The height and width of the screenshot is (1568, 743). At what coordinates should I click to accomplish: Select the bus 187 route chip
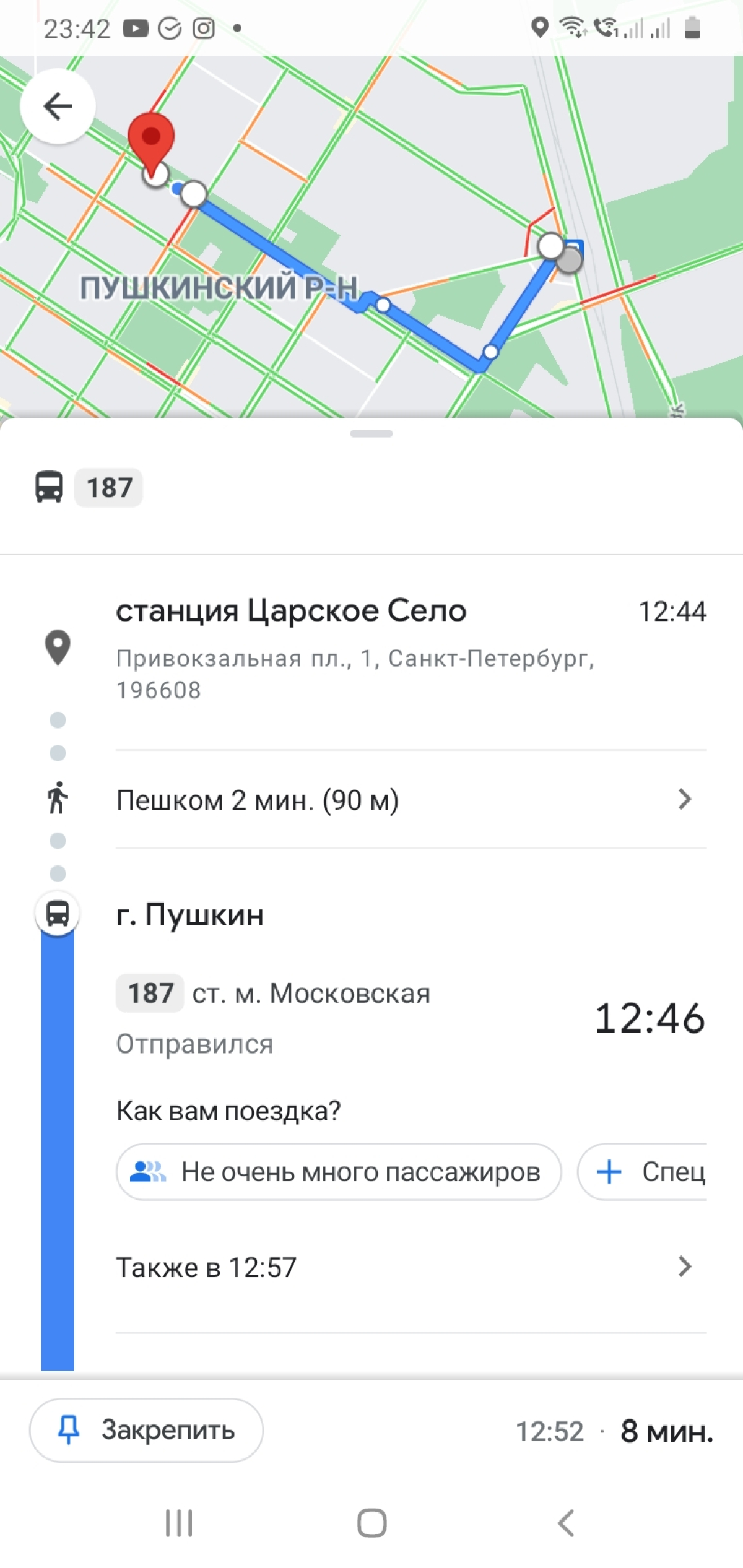[109, 487]
